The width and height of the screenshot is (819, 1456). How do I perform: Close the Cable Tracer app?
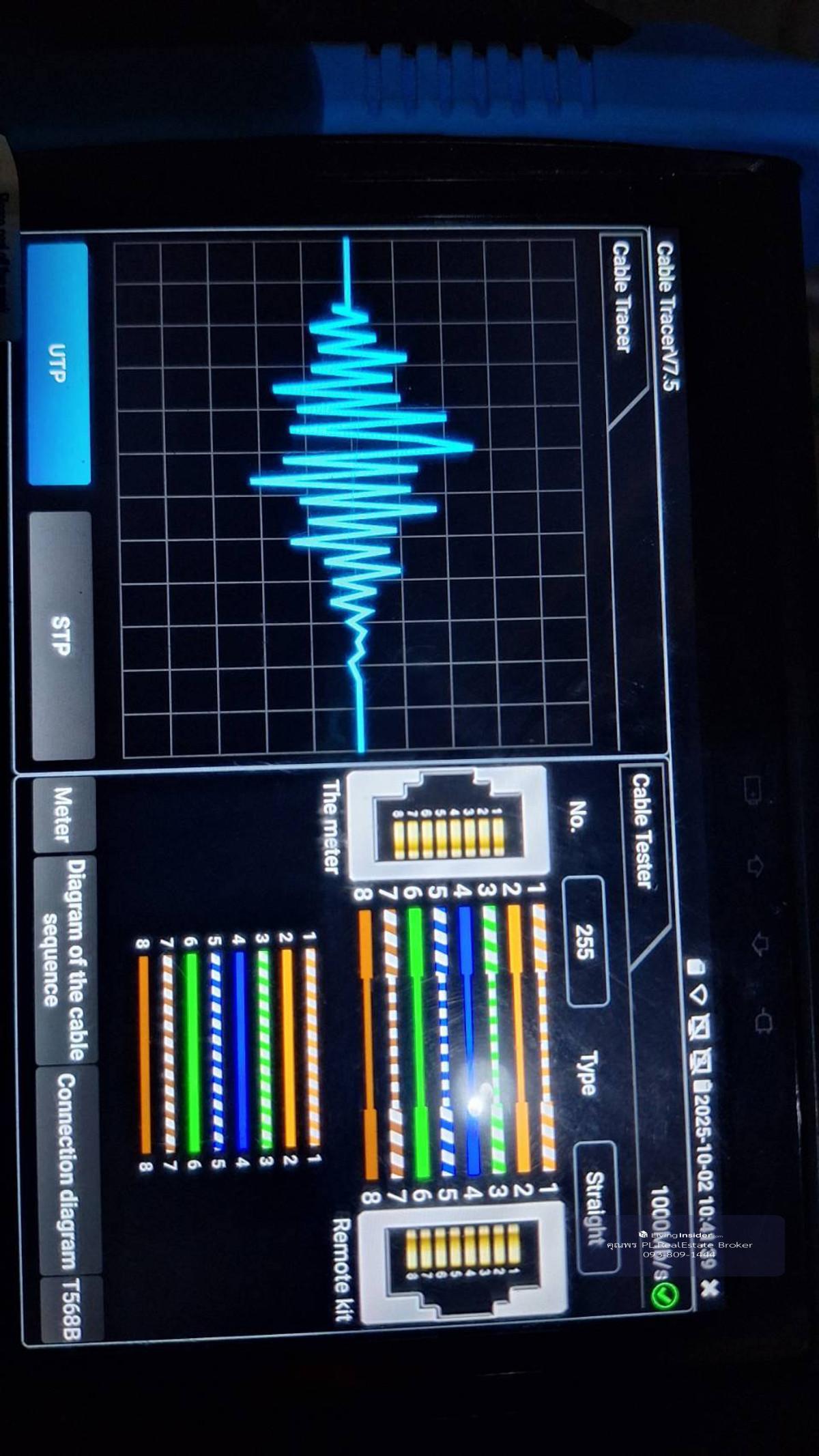pos(710,1287)
